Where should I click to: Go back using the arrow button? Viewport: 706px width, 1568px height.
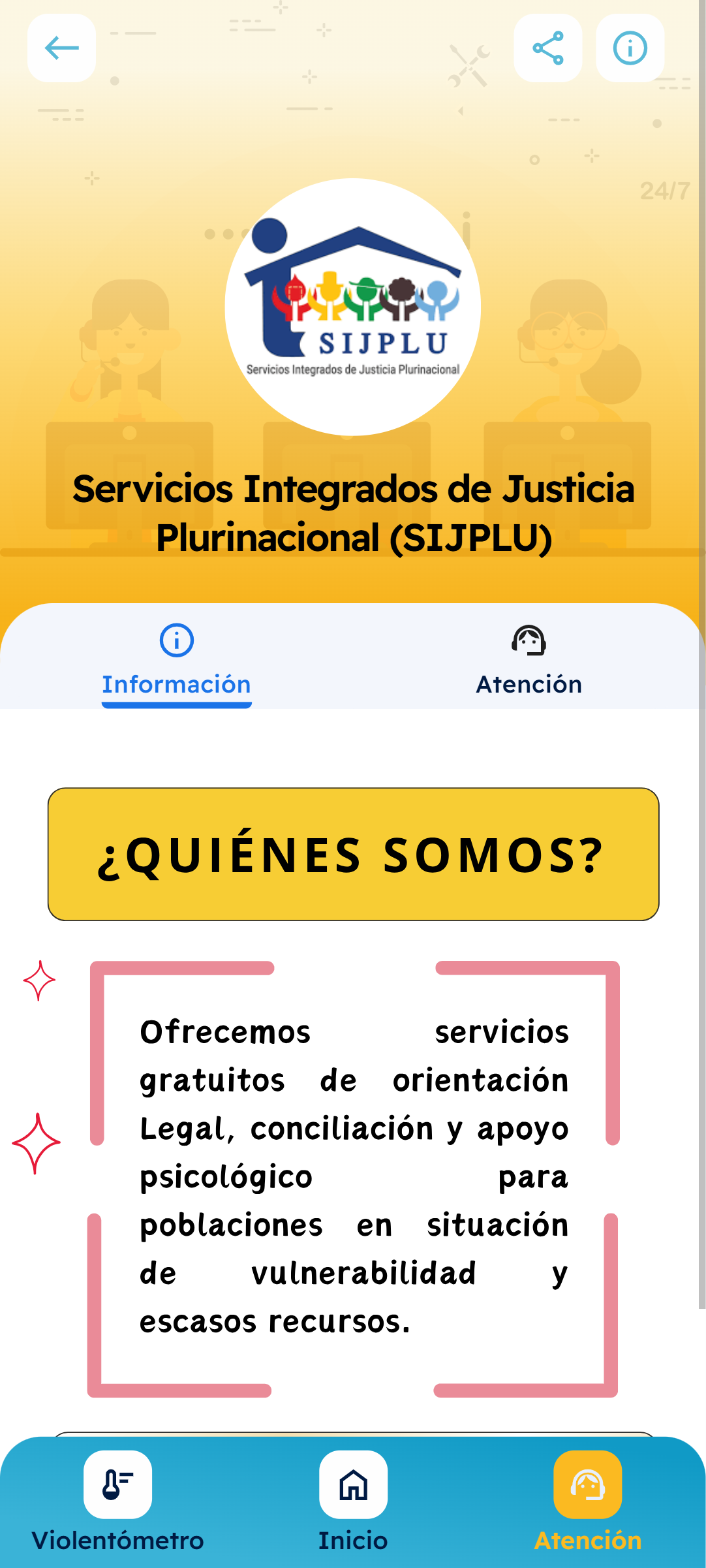click(61, 48)
